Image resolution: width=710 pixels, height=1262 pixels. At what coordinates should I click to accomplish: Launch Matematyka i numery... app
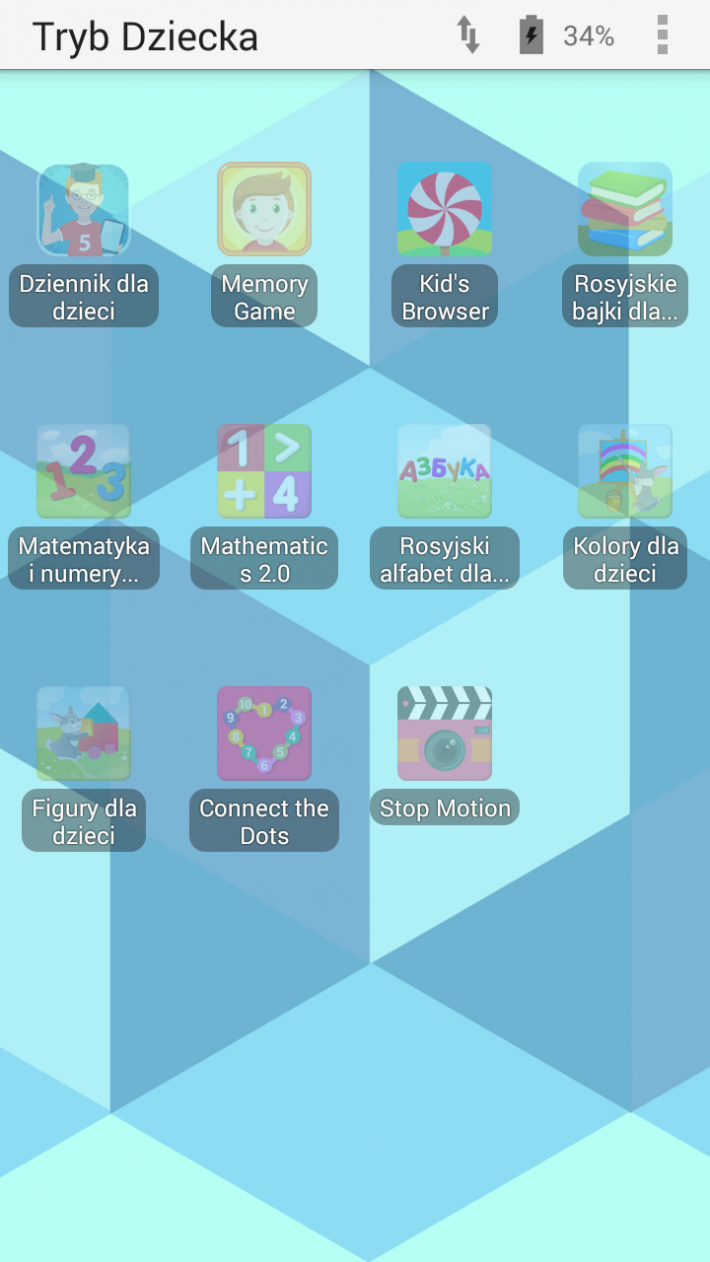tap(84, 472)
